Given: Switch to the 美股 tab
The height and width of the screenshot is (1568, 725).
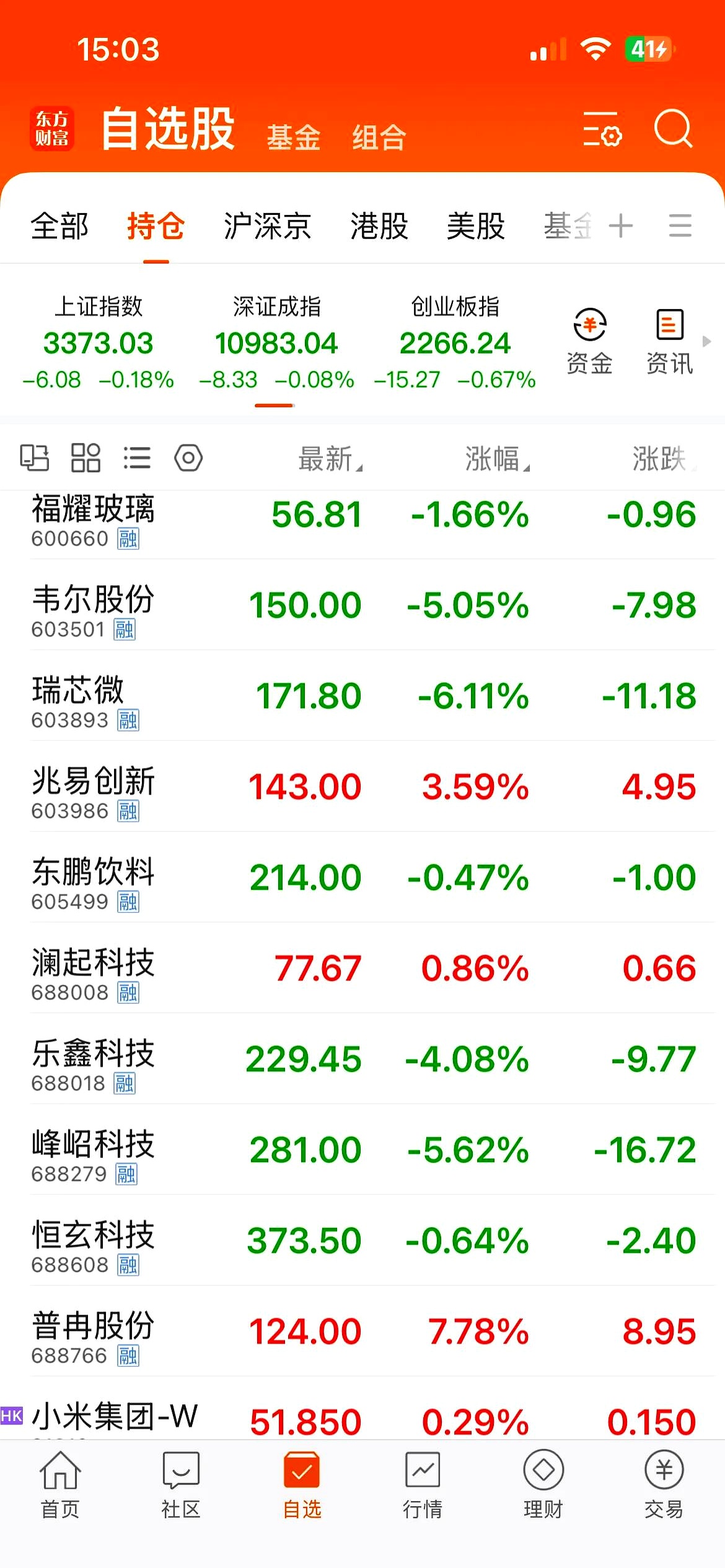Looking at the screenshot, I should 476,227.
